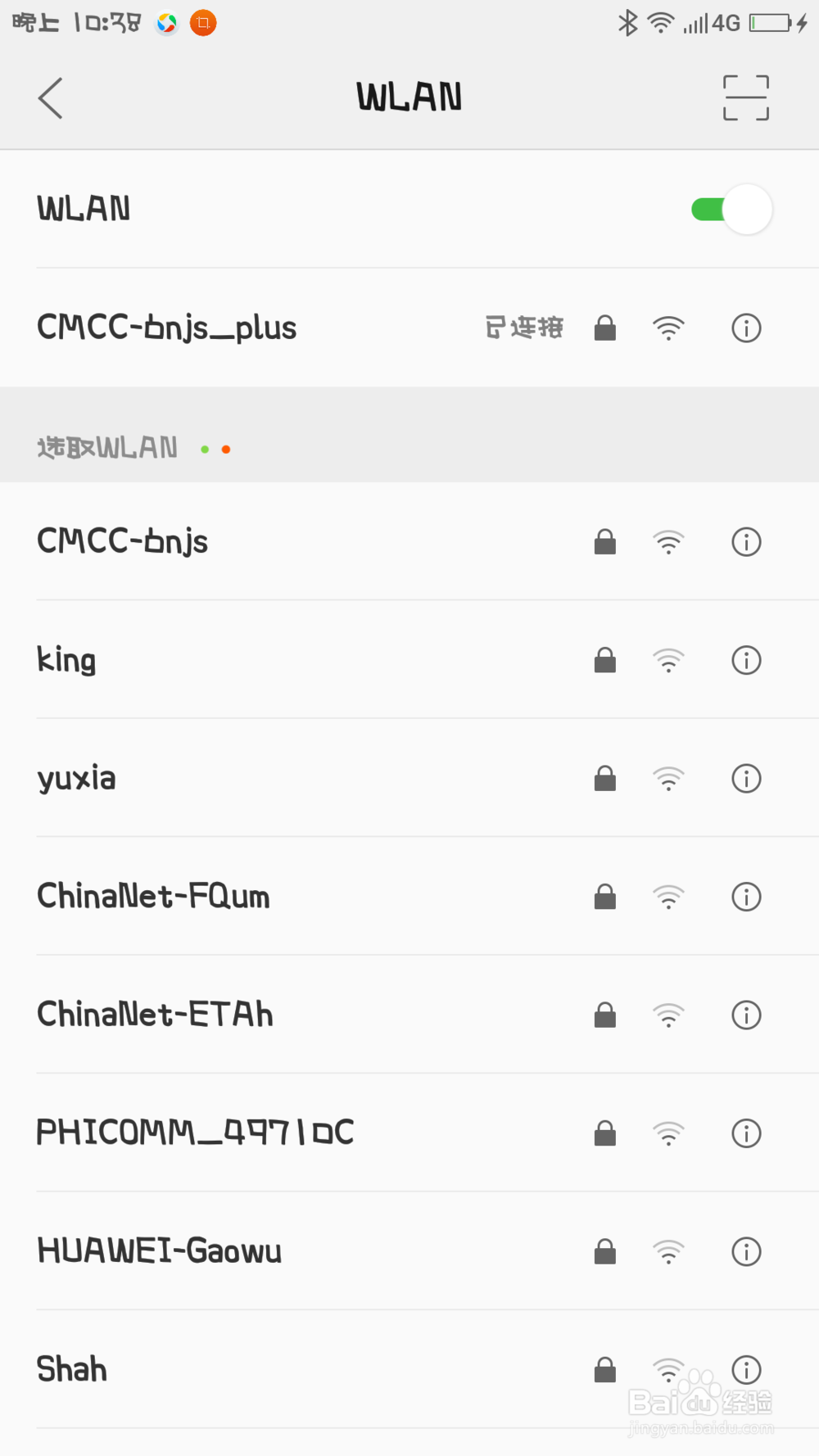This screenshot has width=819, height=1456.
Task: Open HUAWEI-Gaowu info icon
Action: [x=746, y=1251]
